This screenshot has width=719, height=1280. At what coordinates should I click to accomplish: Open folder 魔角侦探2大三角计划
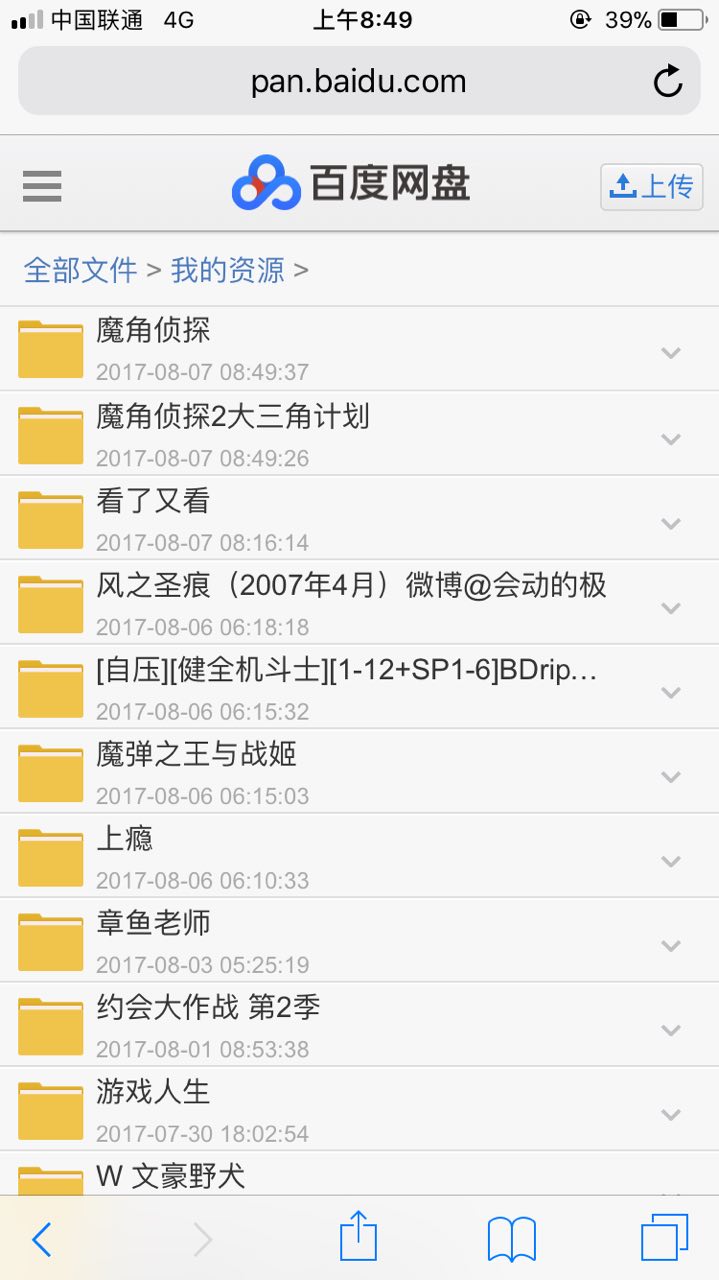232,416
